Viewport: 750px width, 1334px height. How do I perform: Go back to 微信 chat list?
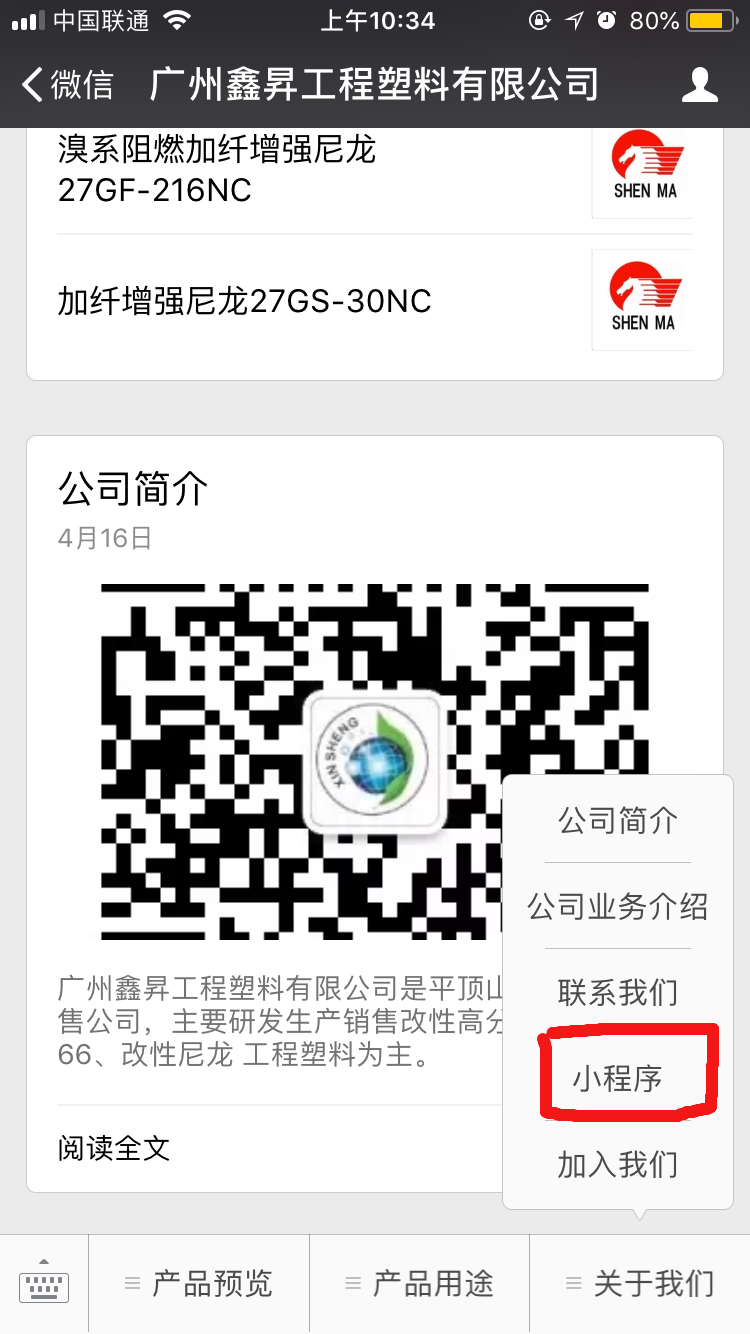pyautogui.click(x=68, y=85)
